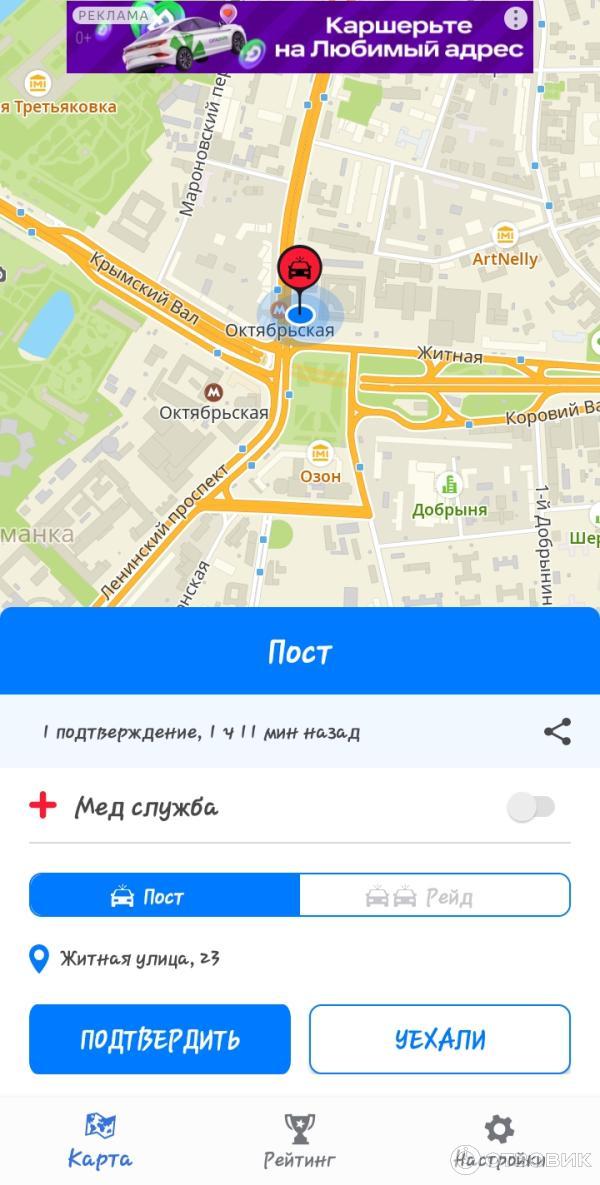The width and height of the screenshot is (600, 1185).
Task: Toggle the Мед служба switch
Action: point(530,807)
